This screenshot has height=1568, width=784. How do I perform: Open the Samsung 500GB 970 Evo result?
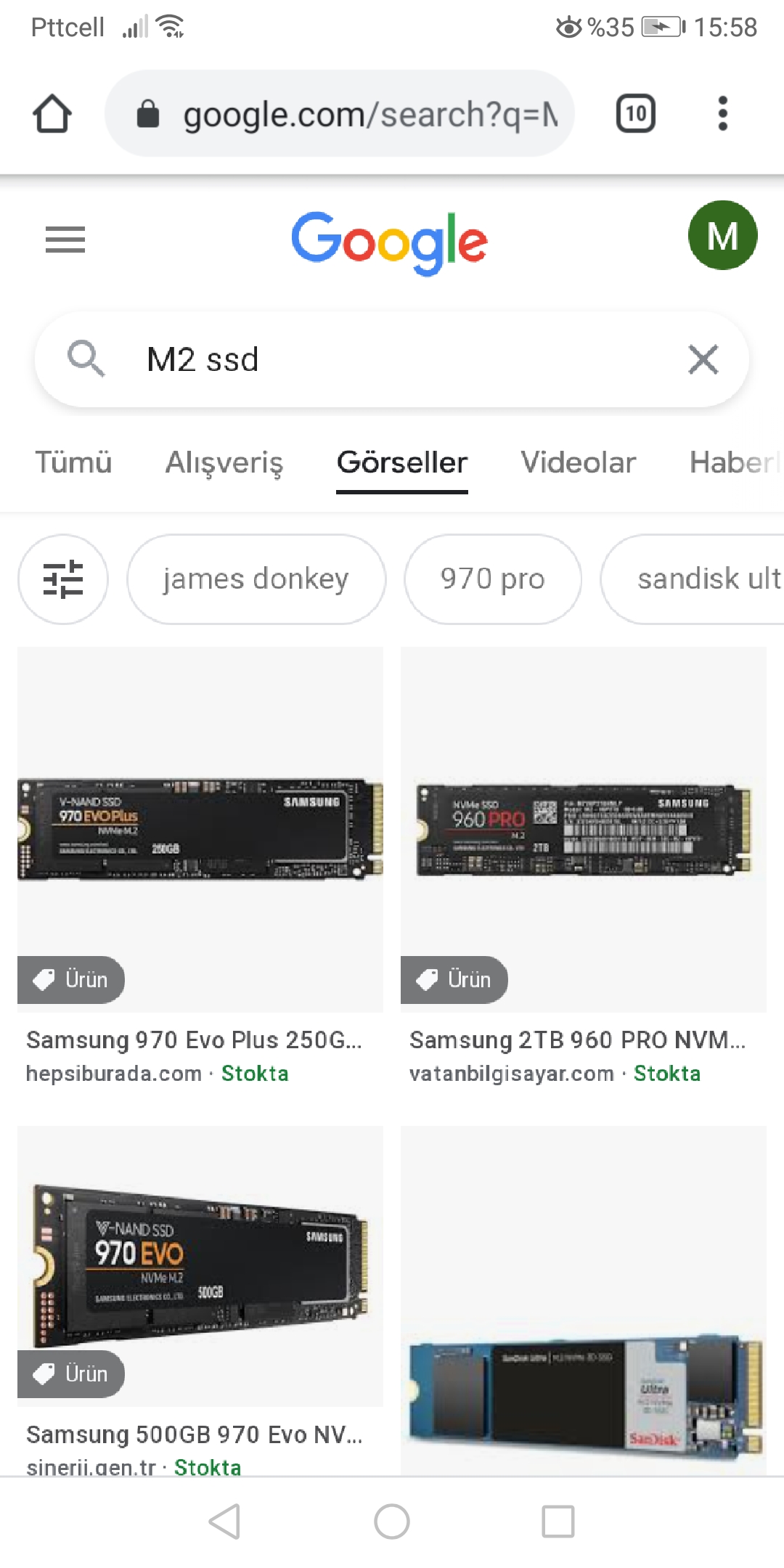(200, 1265)
